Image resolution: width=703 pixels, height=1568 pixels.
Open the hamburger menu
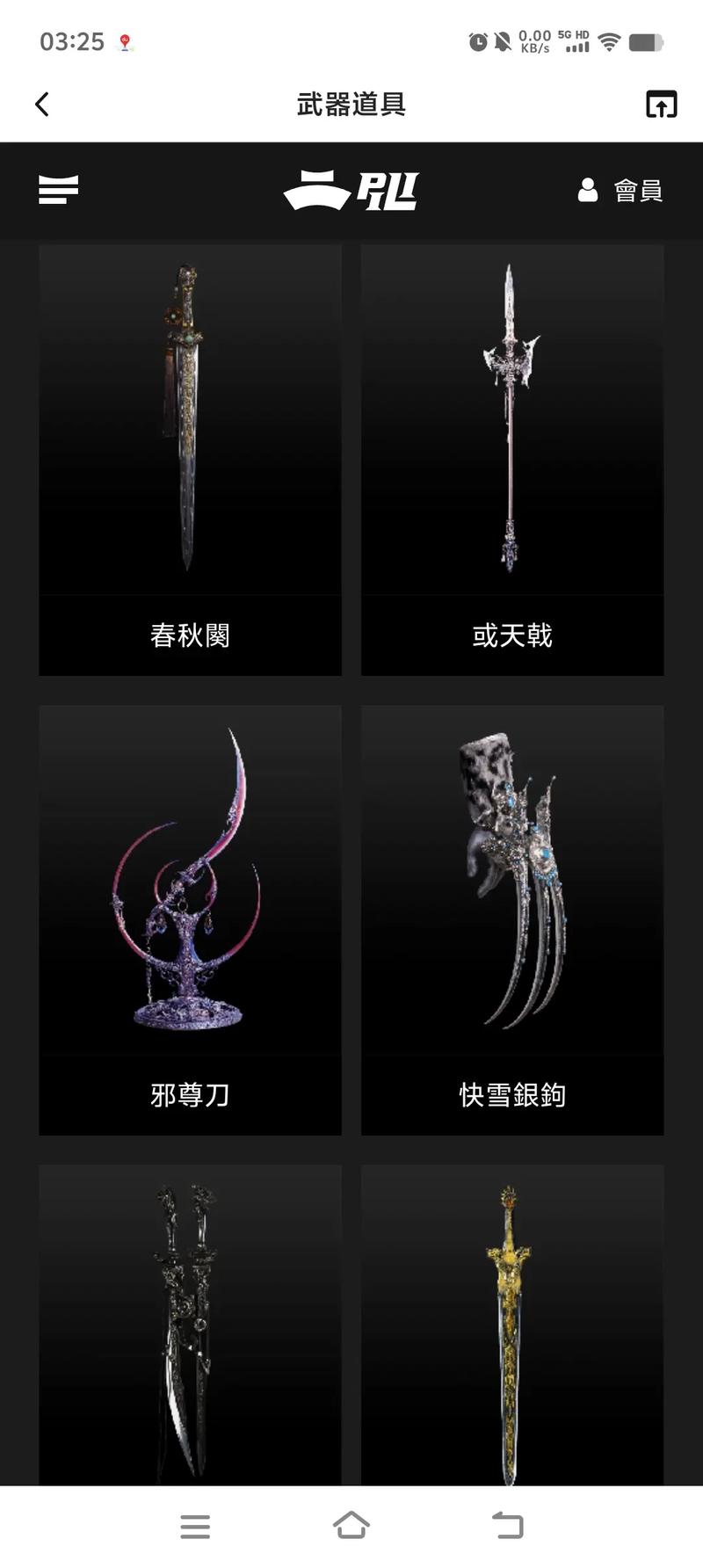coord(58,189)
